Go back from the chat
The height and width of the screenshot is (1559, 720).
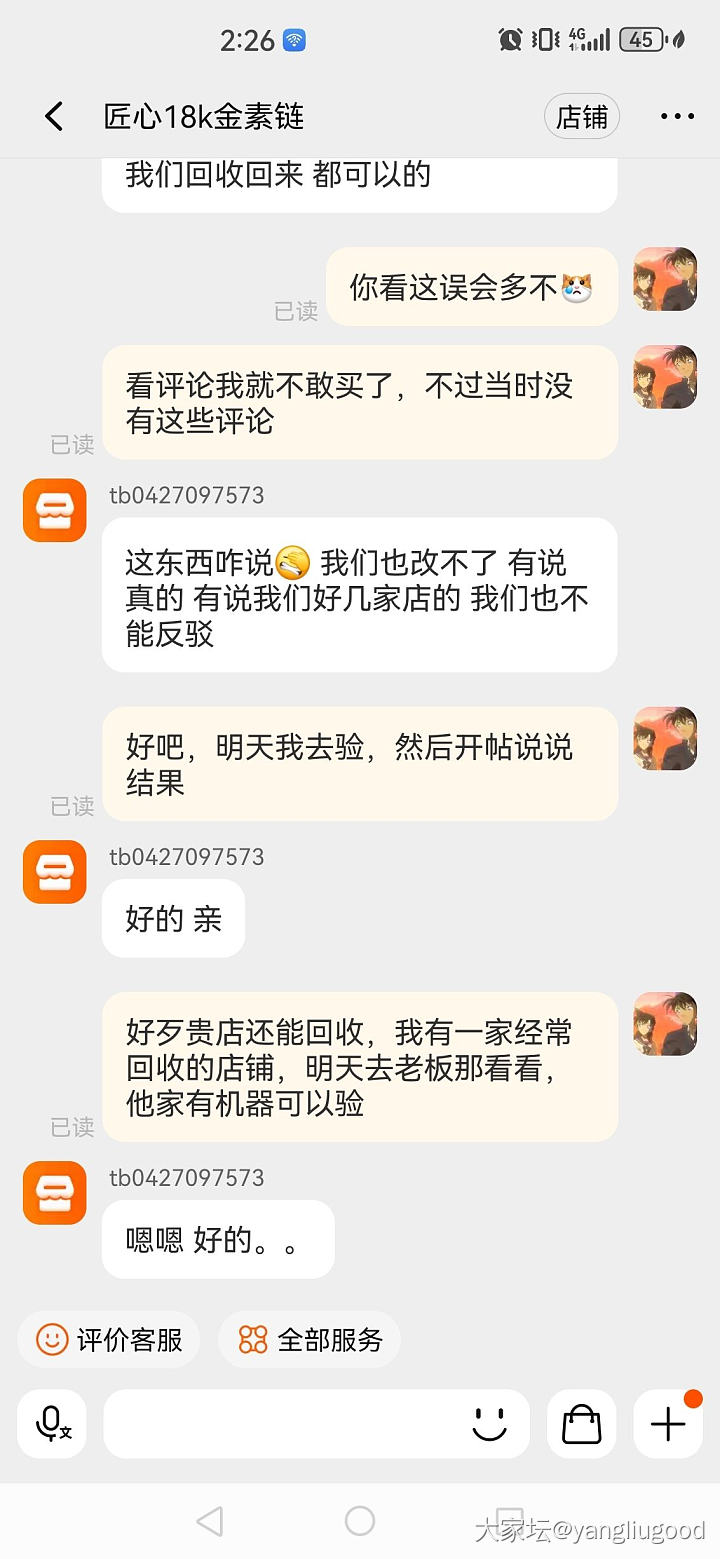click(54, 117)
